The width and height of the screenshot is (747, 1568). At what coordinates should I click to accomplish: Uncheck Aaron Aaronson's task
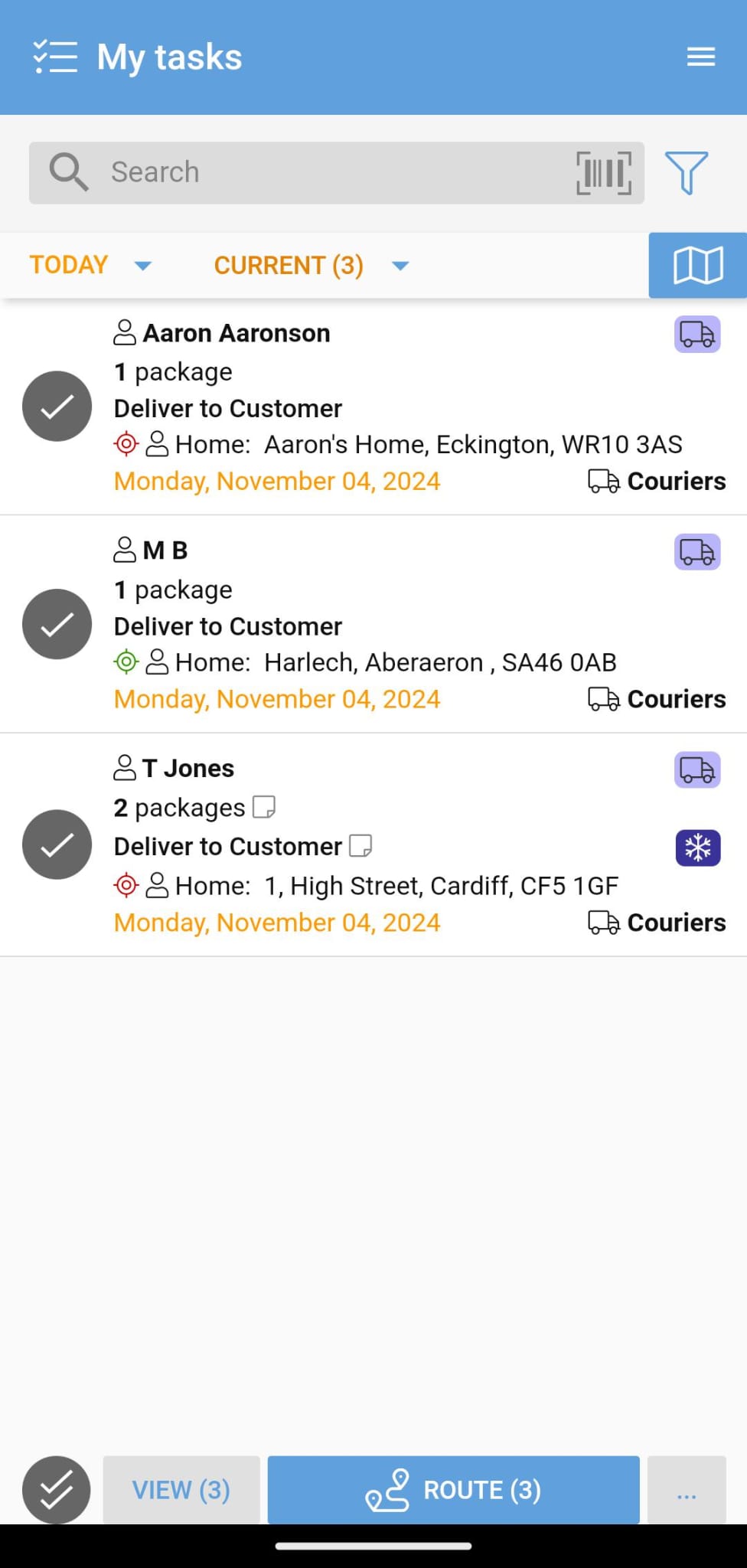[57, 407]
